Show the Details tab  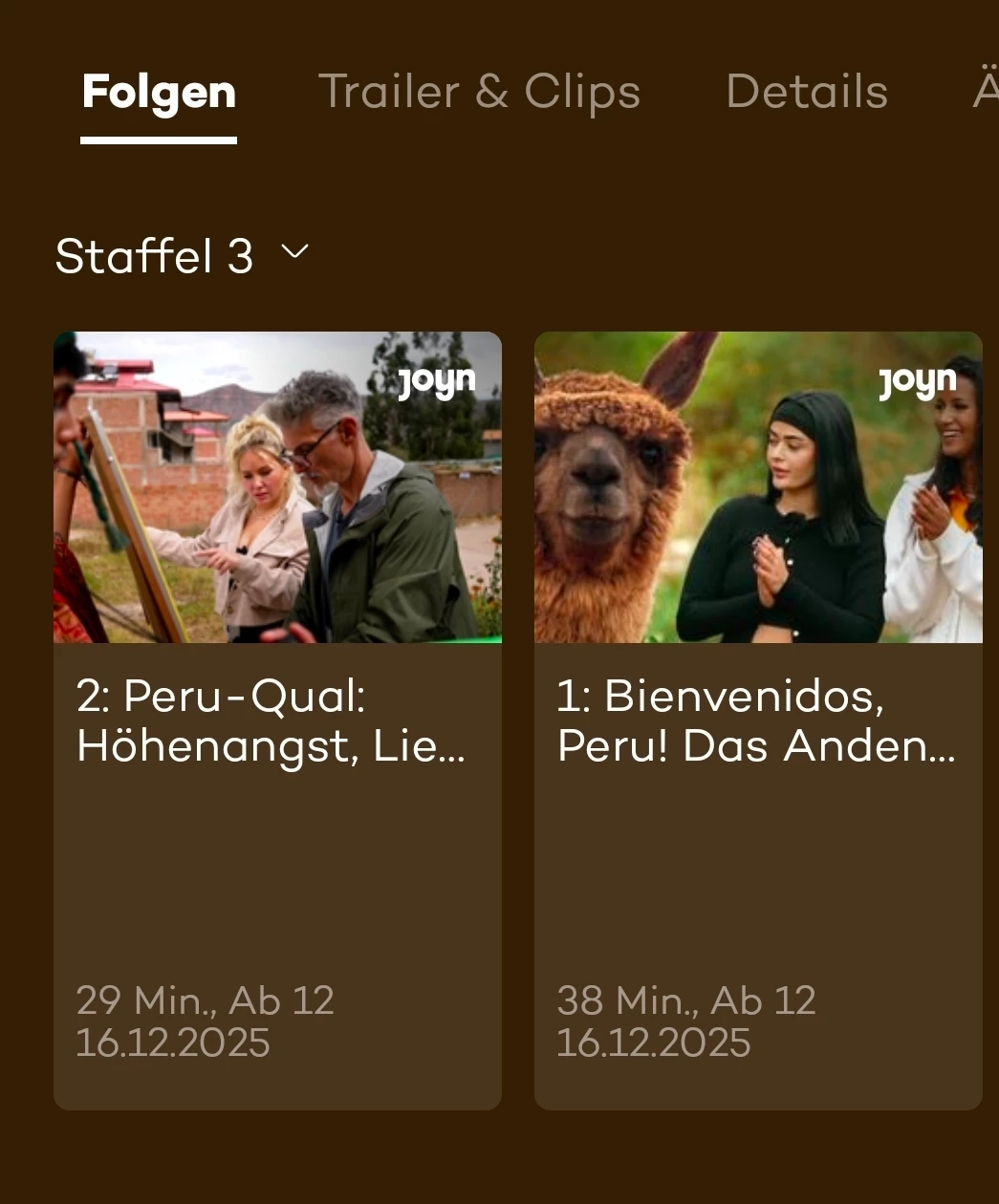pos(807,93)
